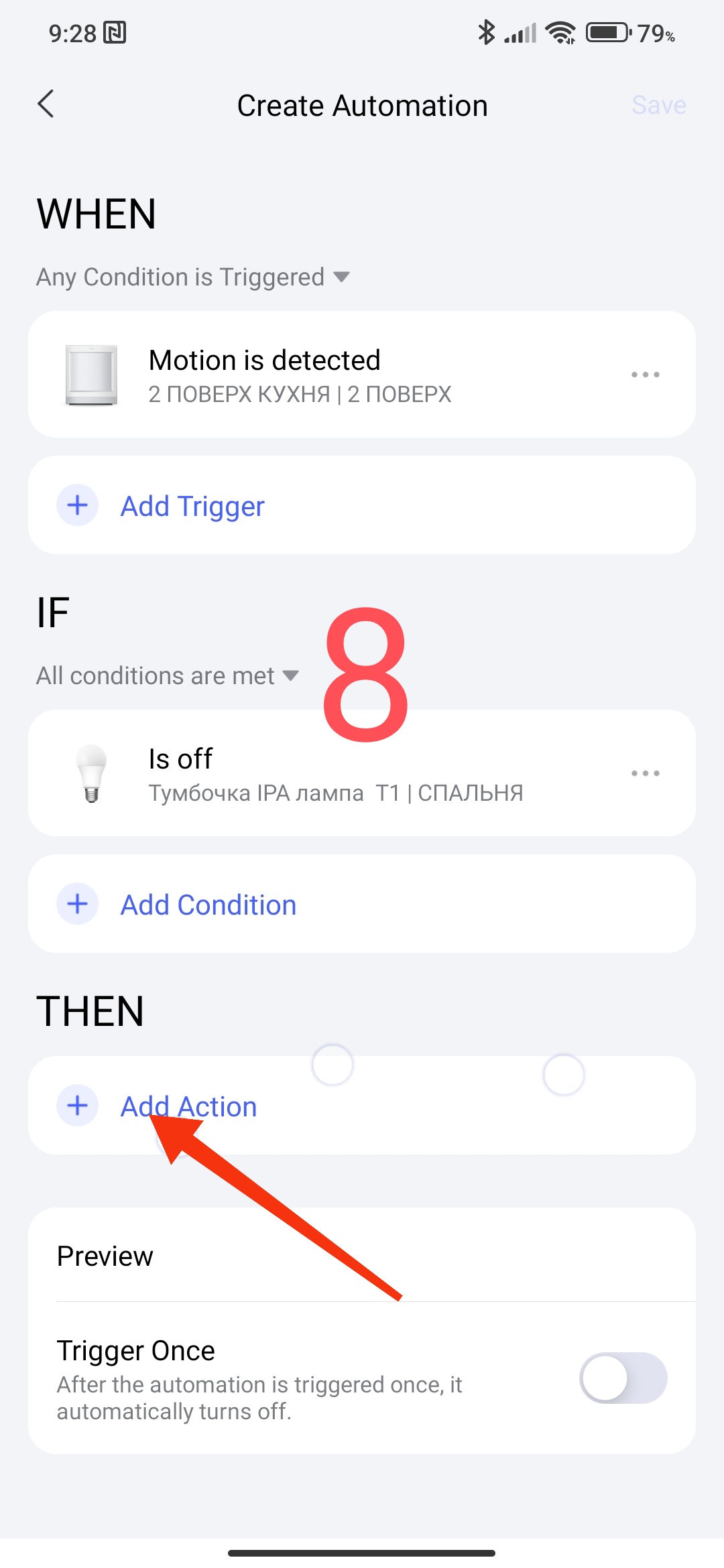Screen dimensions: 724x1568
Task: Open options for the Is off condition
Action: click(645, 773)
